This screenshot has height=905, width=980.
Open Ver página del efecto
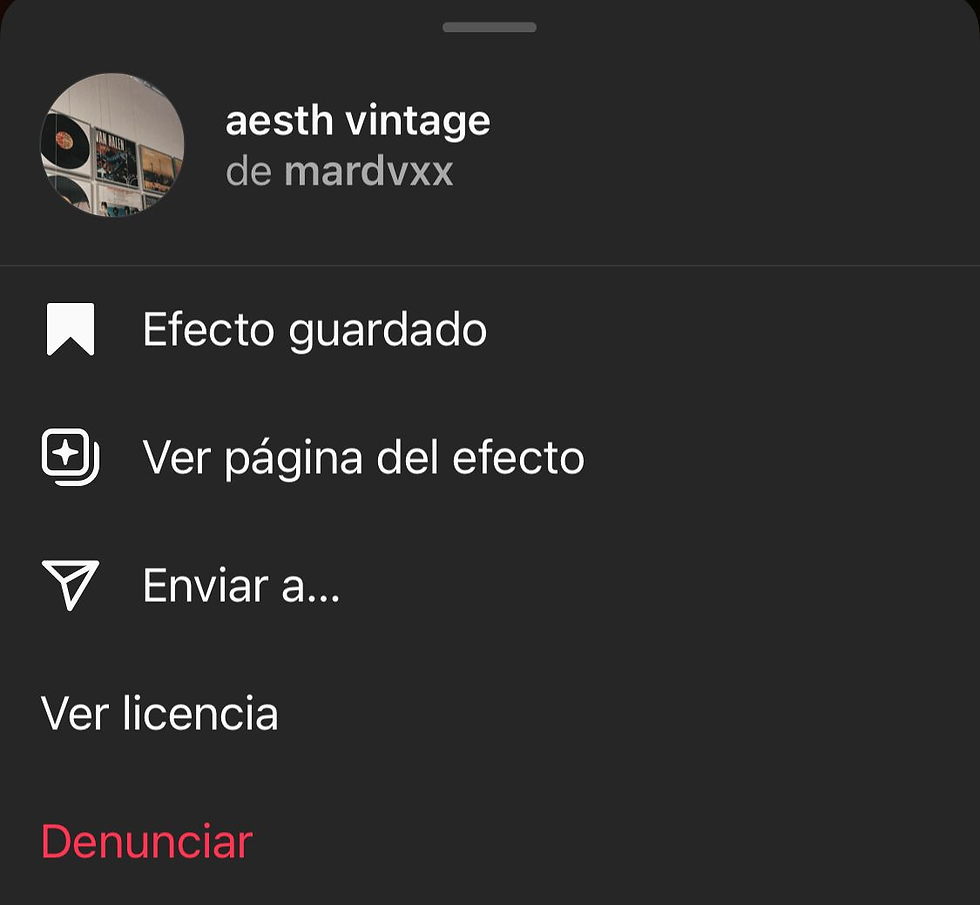362,458
